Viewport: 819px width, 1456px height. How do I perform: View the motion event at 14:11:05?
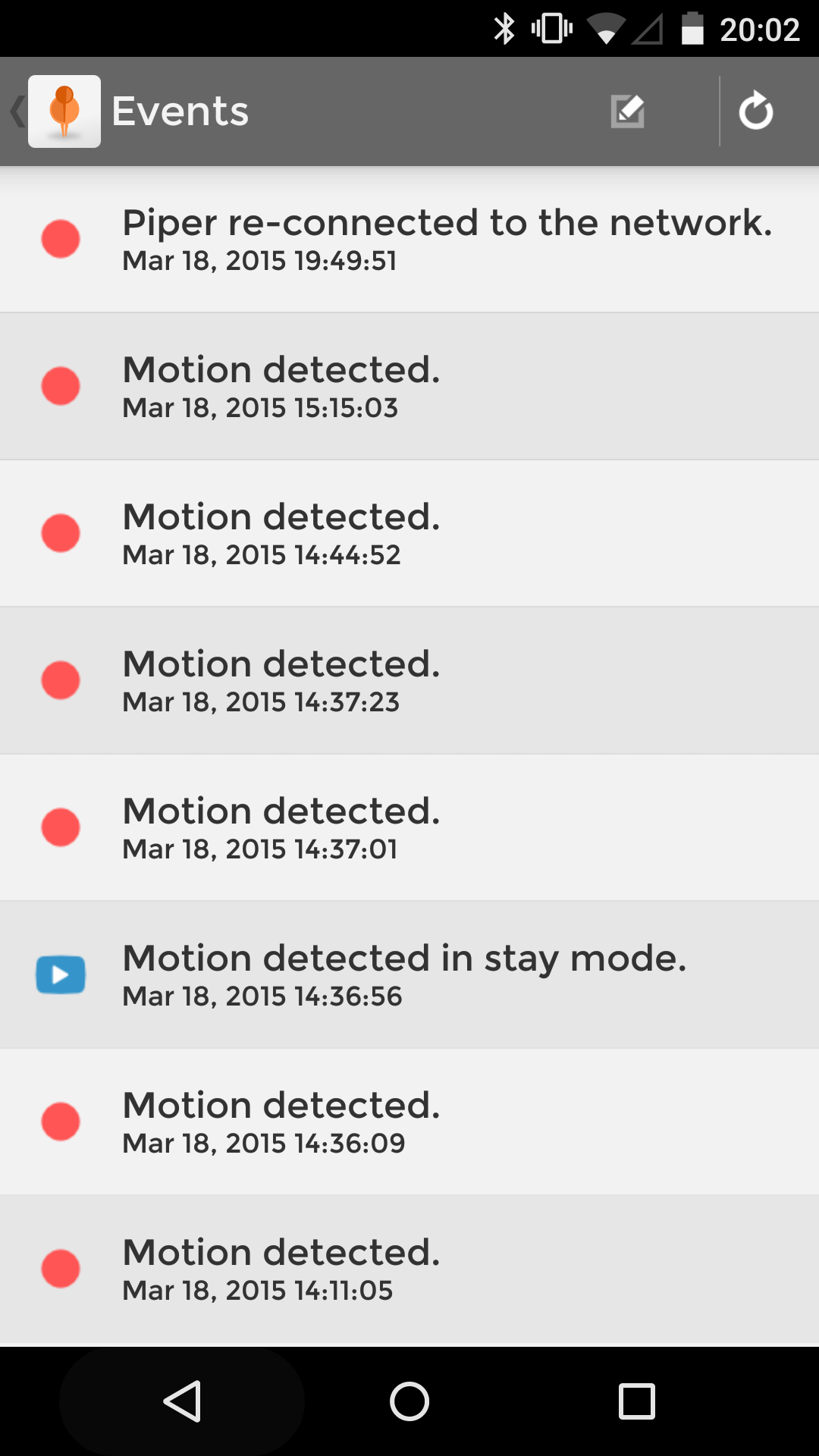pos(409,1269)
